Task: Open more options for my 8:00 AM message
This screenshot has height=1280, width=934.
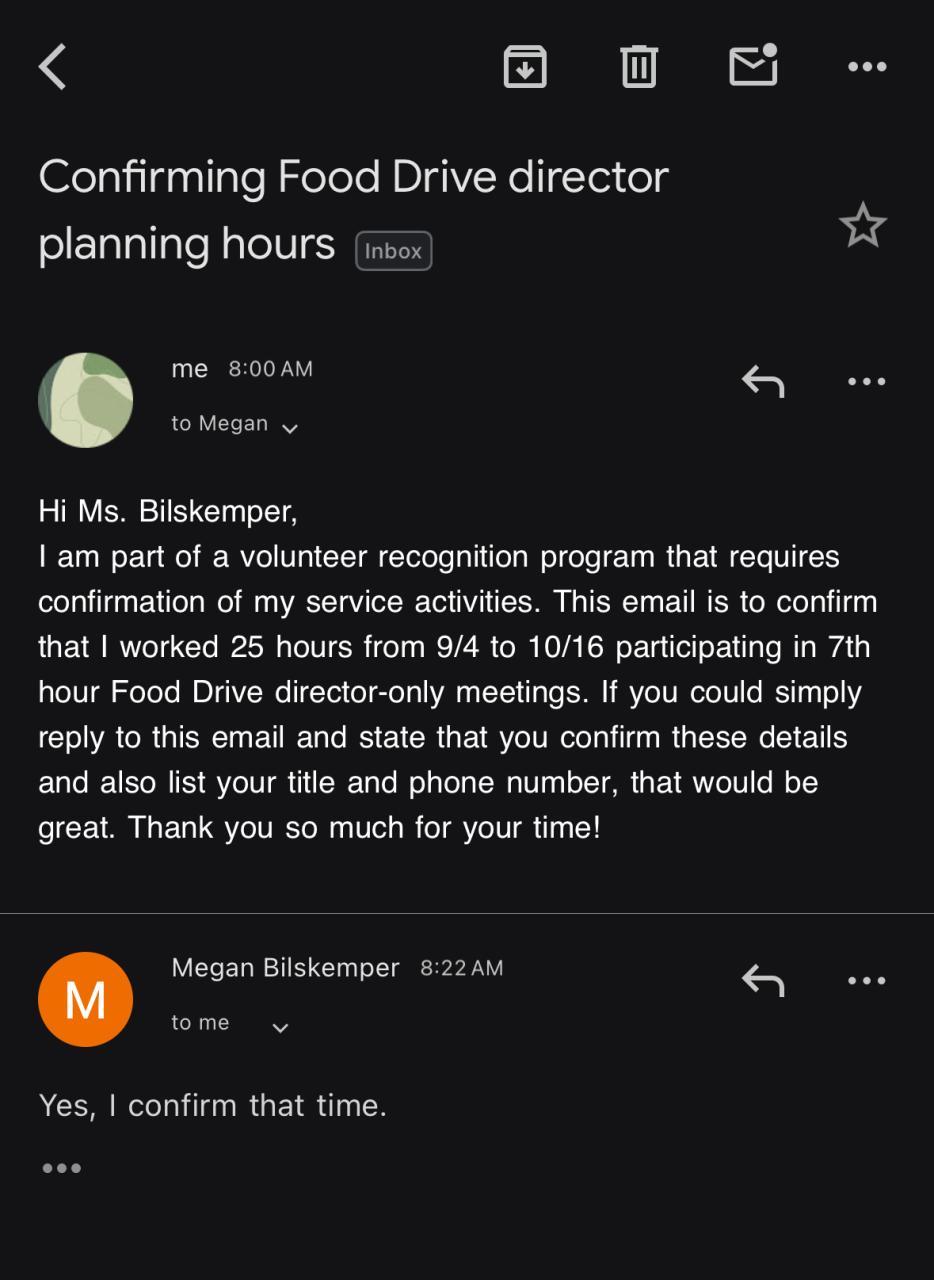Action: pyautogui.click(x=866, y=381)
